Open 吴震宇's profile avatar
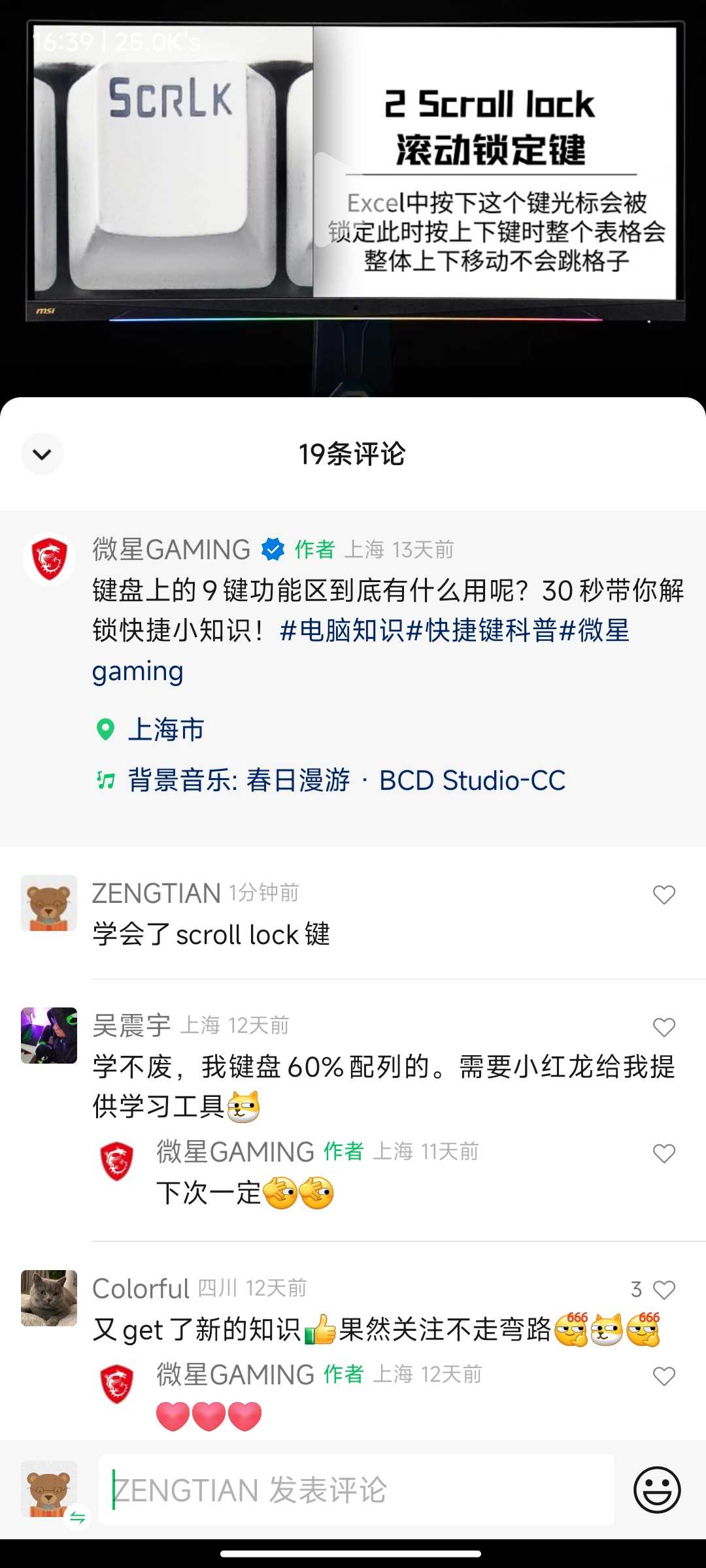This screenshot has width=706, height=1568. point(49,1035)
